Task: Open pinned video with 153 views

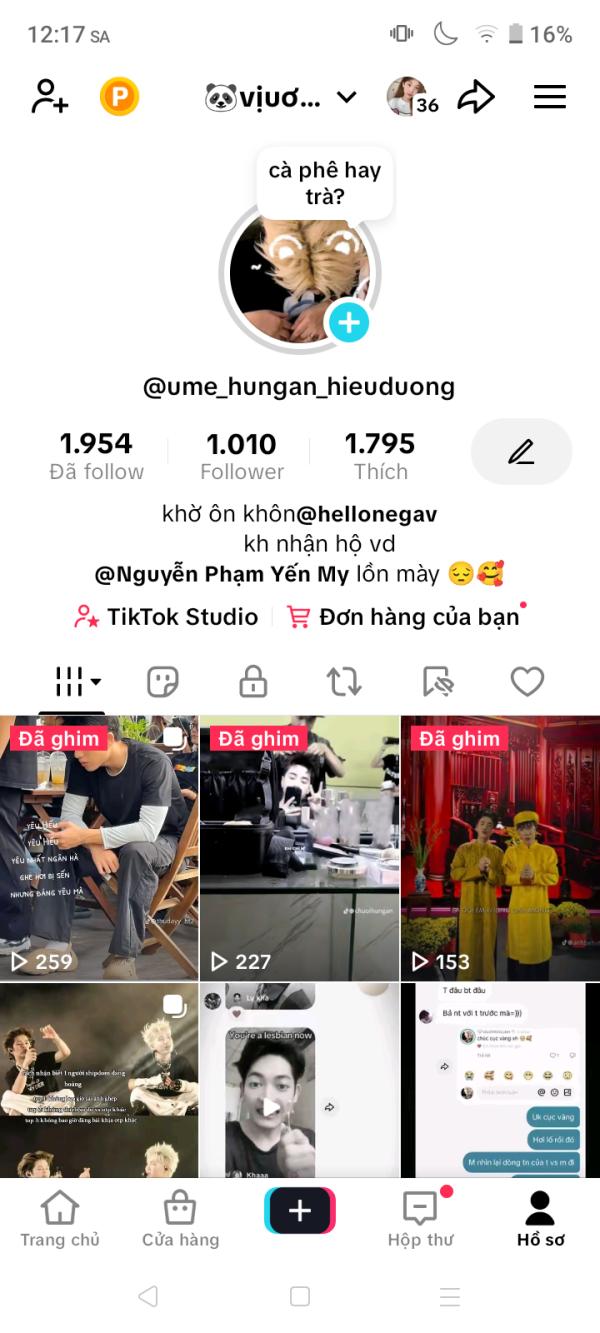Action: 500,848
